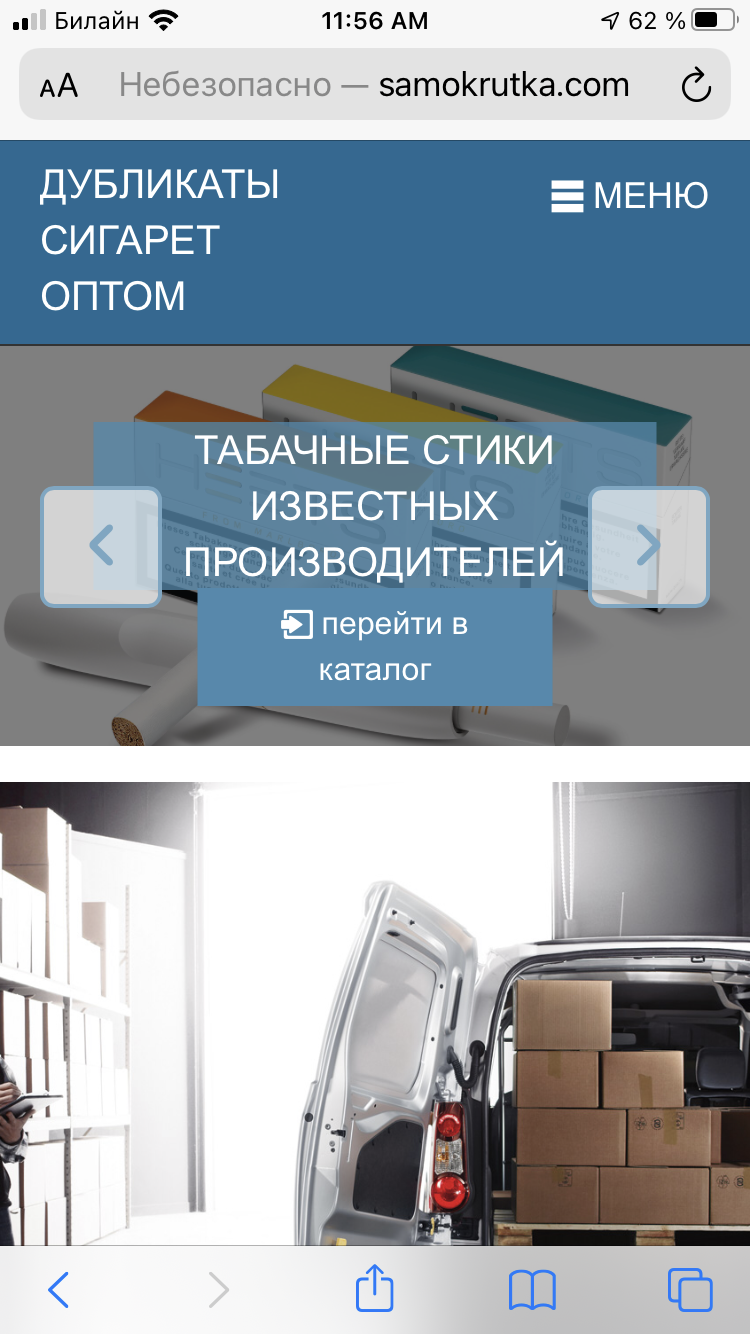The height and width of the screenshot is (1334, 750).
Task: Tap the samokrutka.com address field
Action: click(375, 86)
